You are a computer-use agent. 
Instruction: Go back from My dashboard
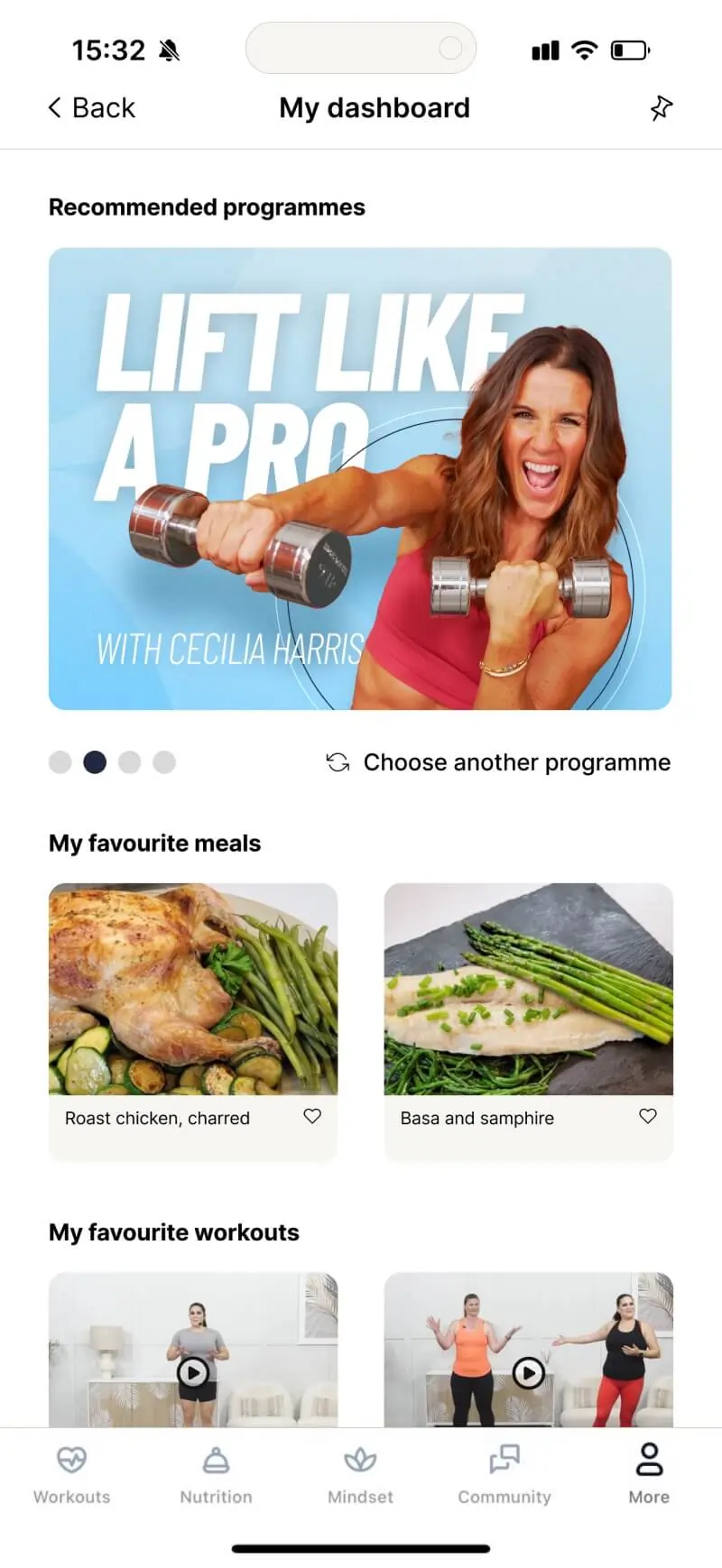tap(91, 108)
